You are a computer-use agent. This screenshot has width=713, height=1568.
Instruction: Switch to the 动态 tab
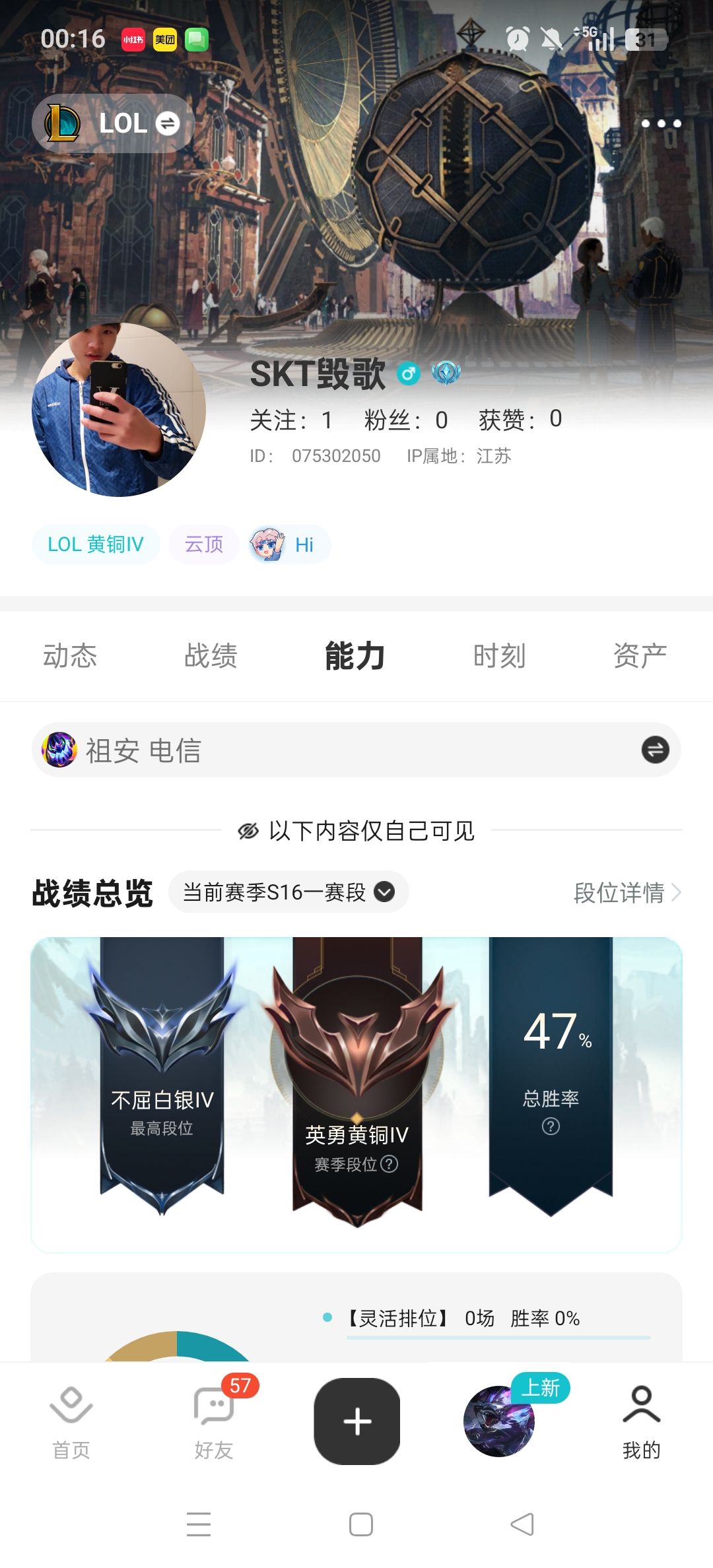(70, 656)
